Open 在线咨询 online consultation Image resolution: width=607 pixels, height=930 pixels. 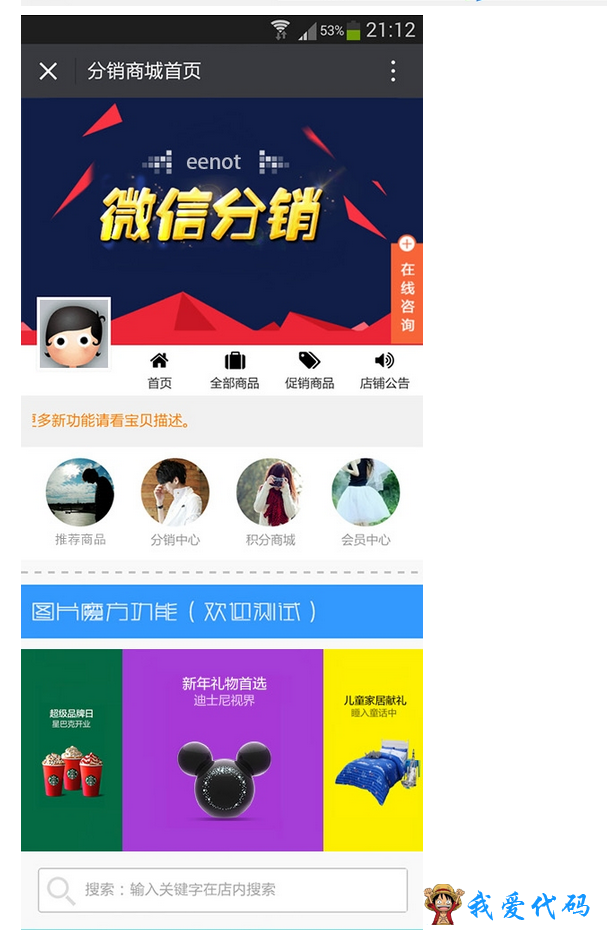coord(407,291)
